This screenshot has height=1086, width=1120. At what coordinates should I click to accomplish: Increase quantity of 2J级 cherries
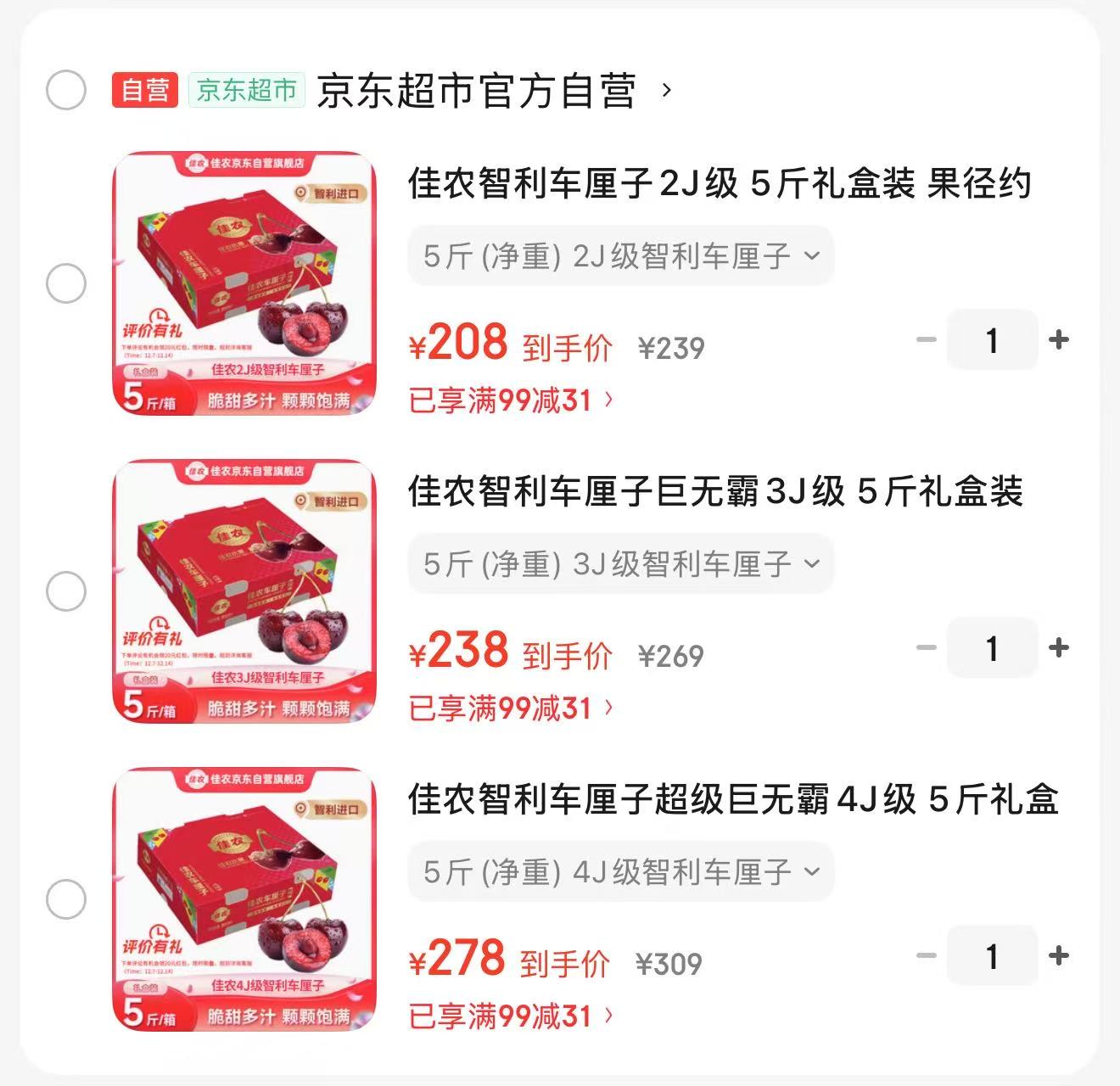(x=1058, y=340)
